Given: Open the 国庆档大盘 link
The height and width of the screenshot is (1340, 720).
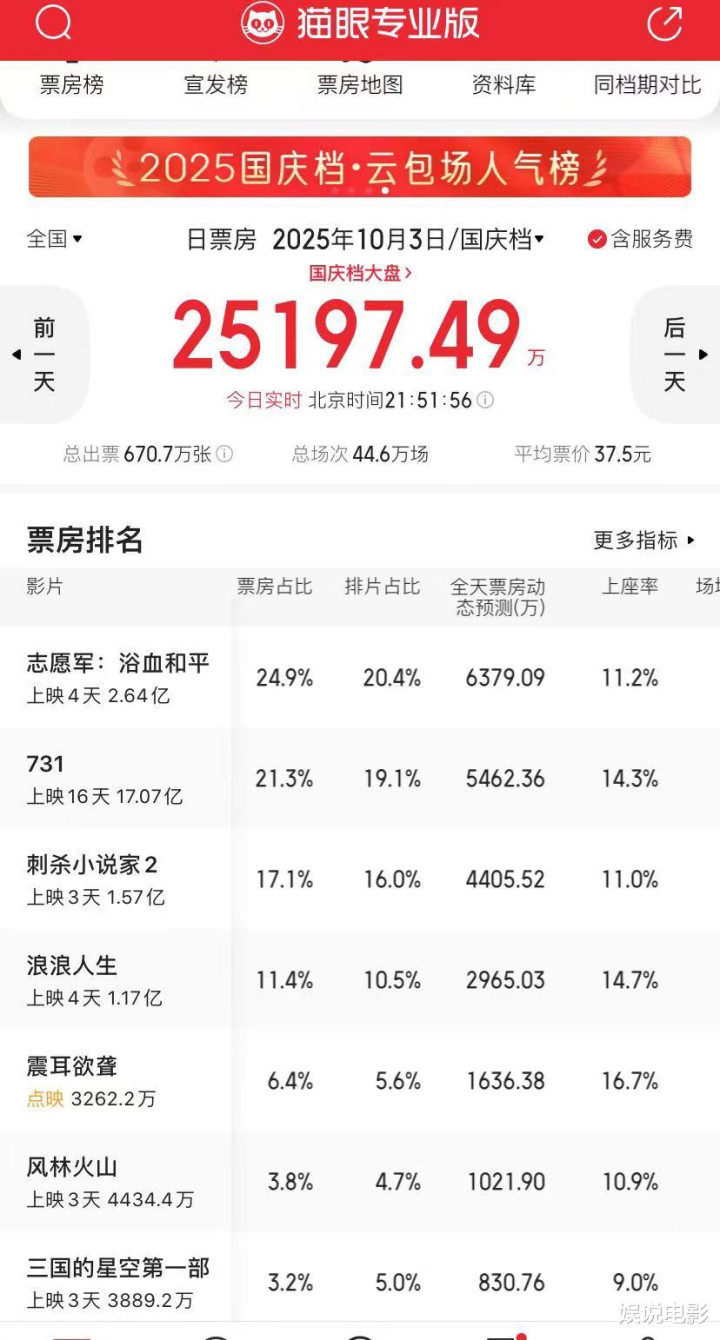Looking at the screenshot, I should pos(360,272).
